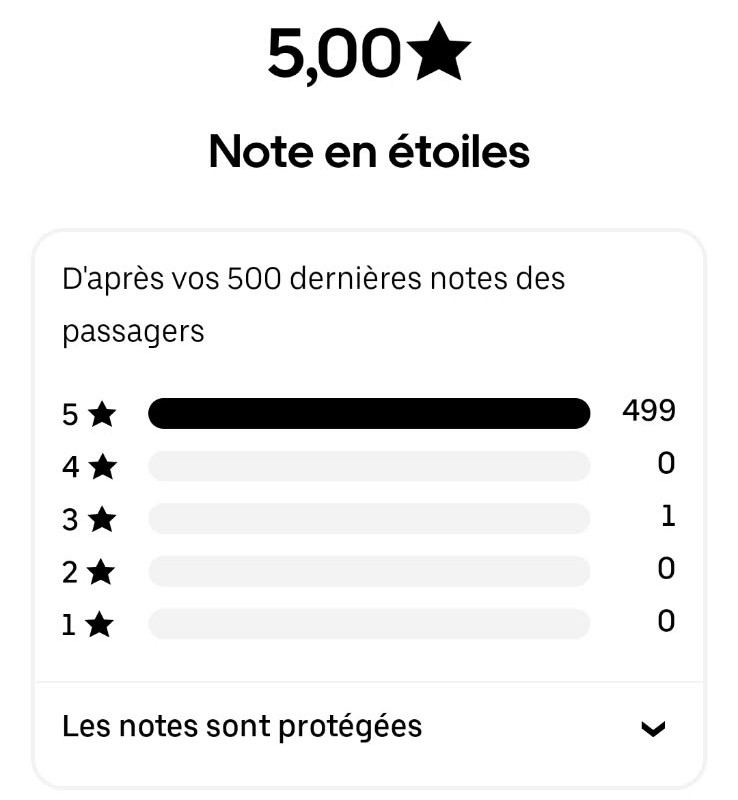
Task: Click the filled 5-star progress bar
Action: (369, 413)
